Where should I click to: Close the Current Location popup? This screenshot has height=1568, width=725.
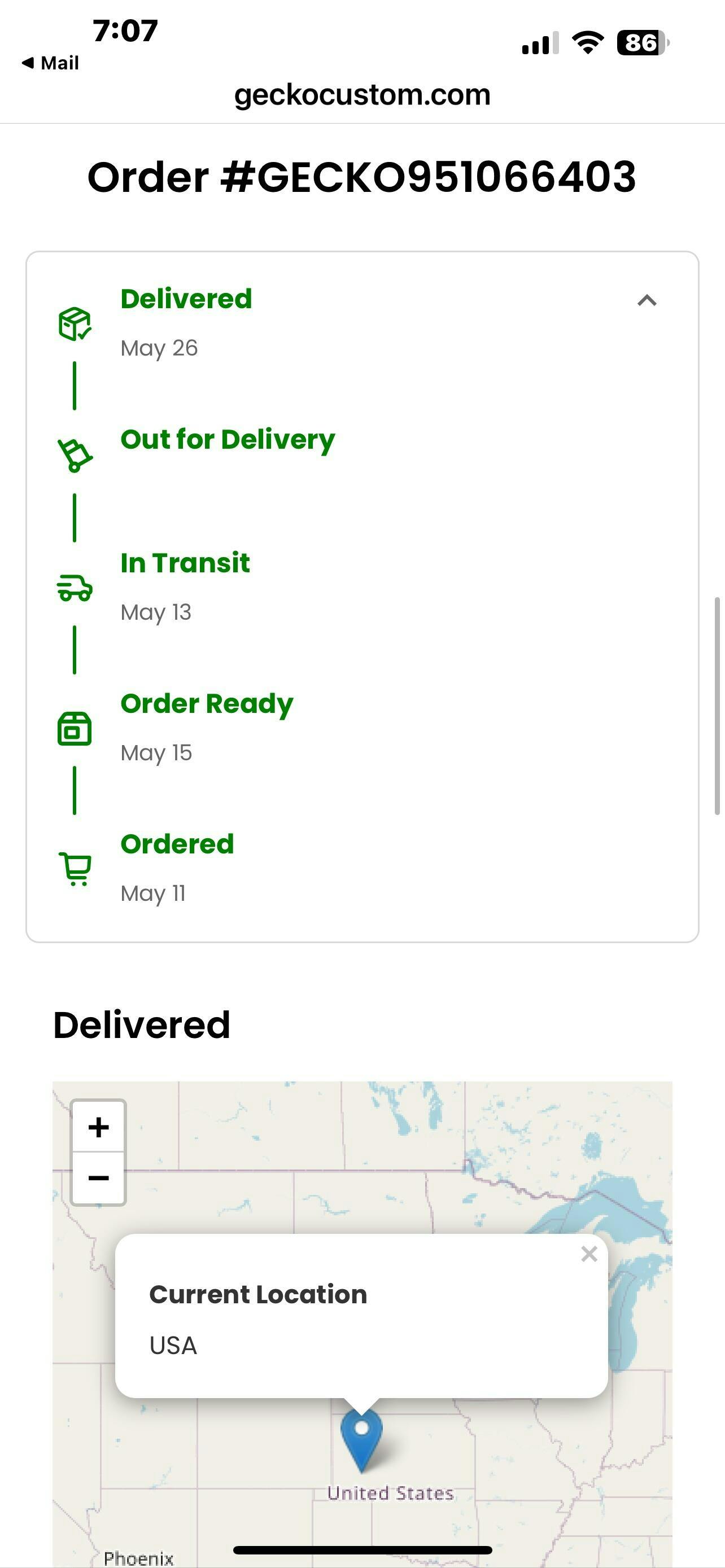click(x=589, y=1253)
